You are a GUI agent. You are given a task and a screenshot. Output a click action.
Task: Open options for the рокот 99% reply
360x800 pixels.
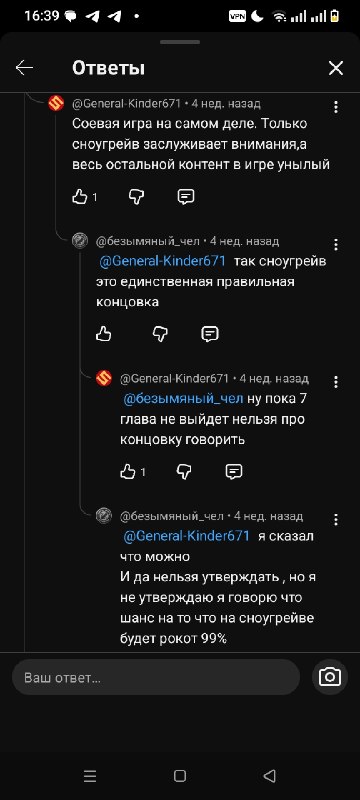(x=336, y=519)
